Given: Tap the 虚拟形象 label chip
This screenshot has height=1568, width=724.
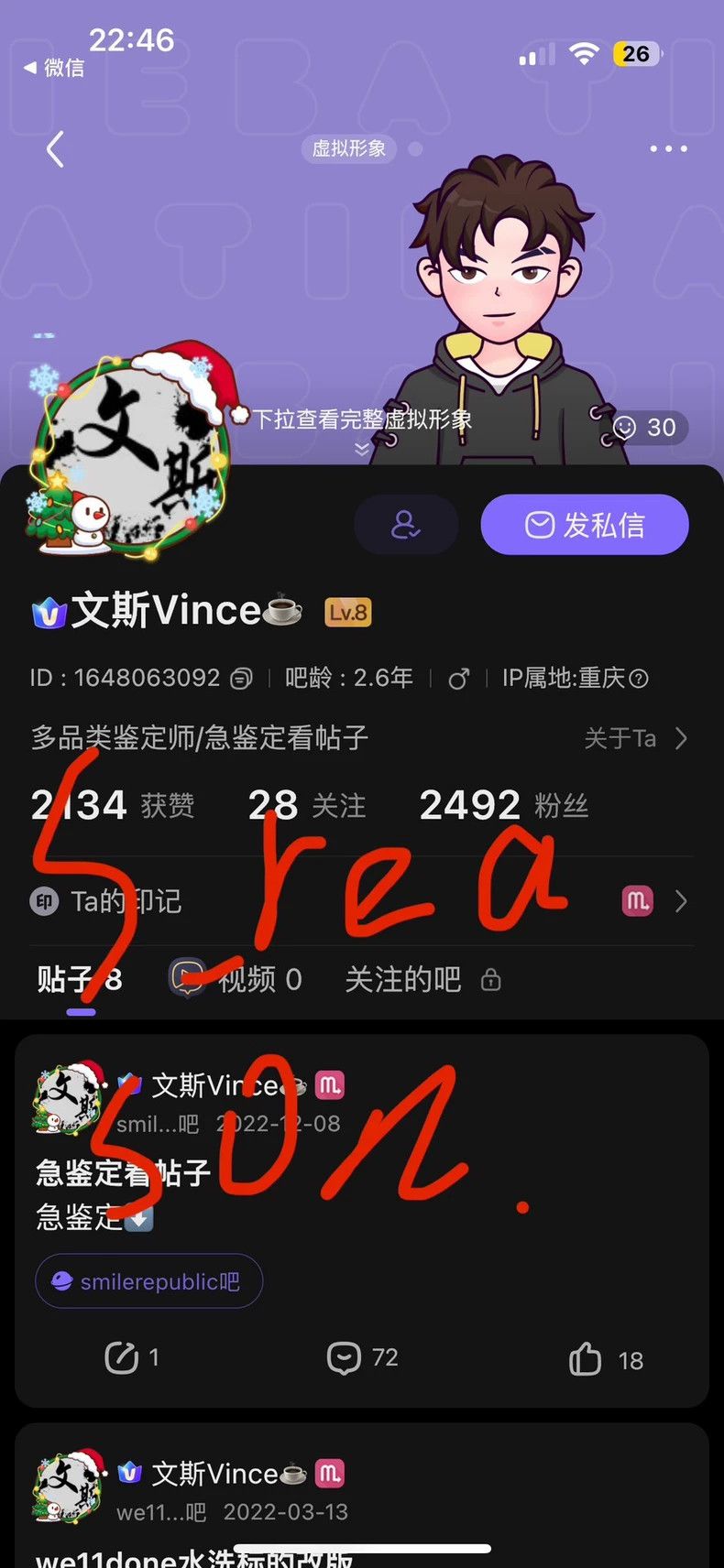Looking at the screenshot, I should [349, 148].
